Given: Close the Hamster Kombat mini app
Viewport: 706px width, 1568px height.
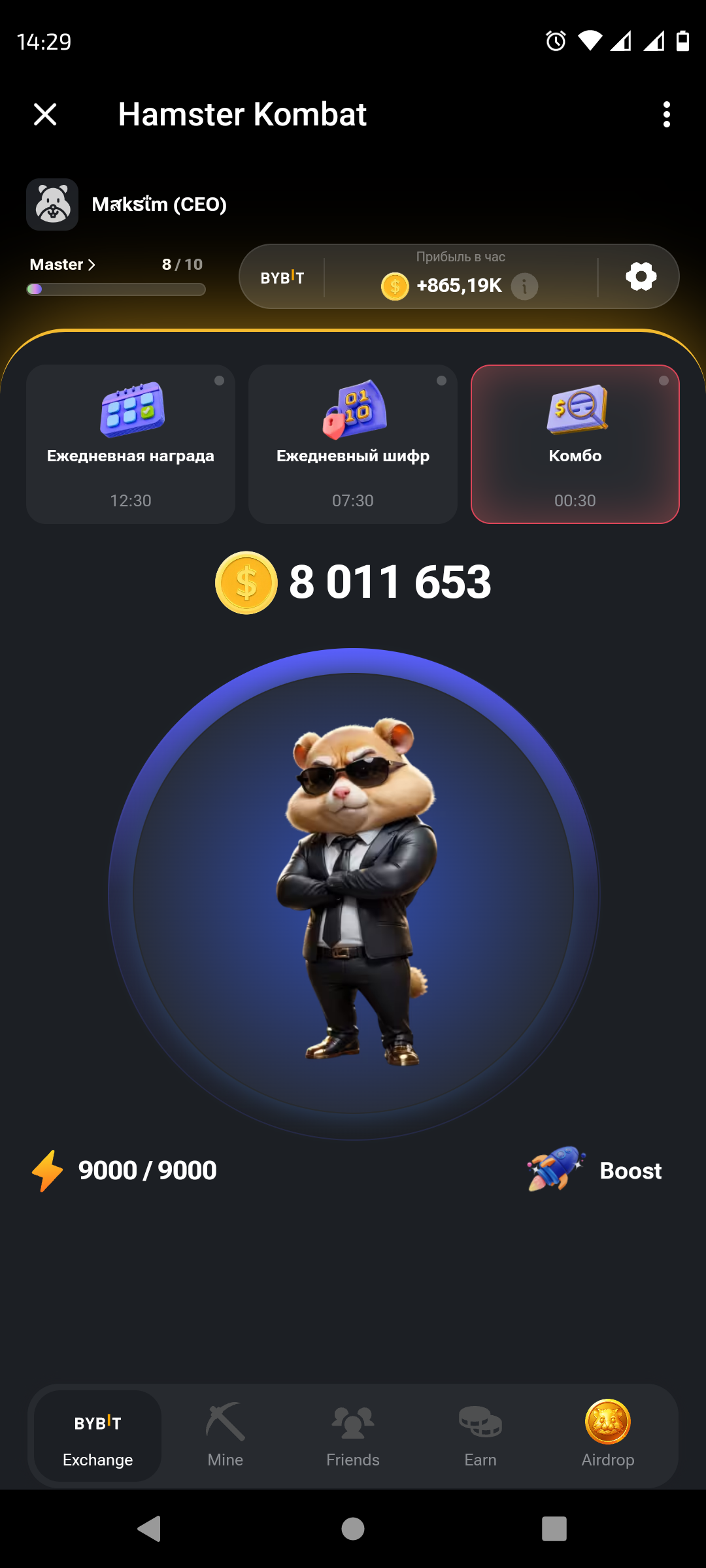Looking at the screenshot, I should coord(45,114).
